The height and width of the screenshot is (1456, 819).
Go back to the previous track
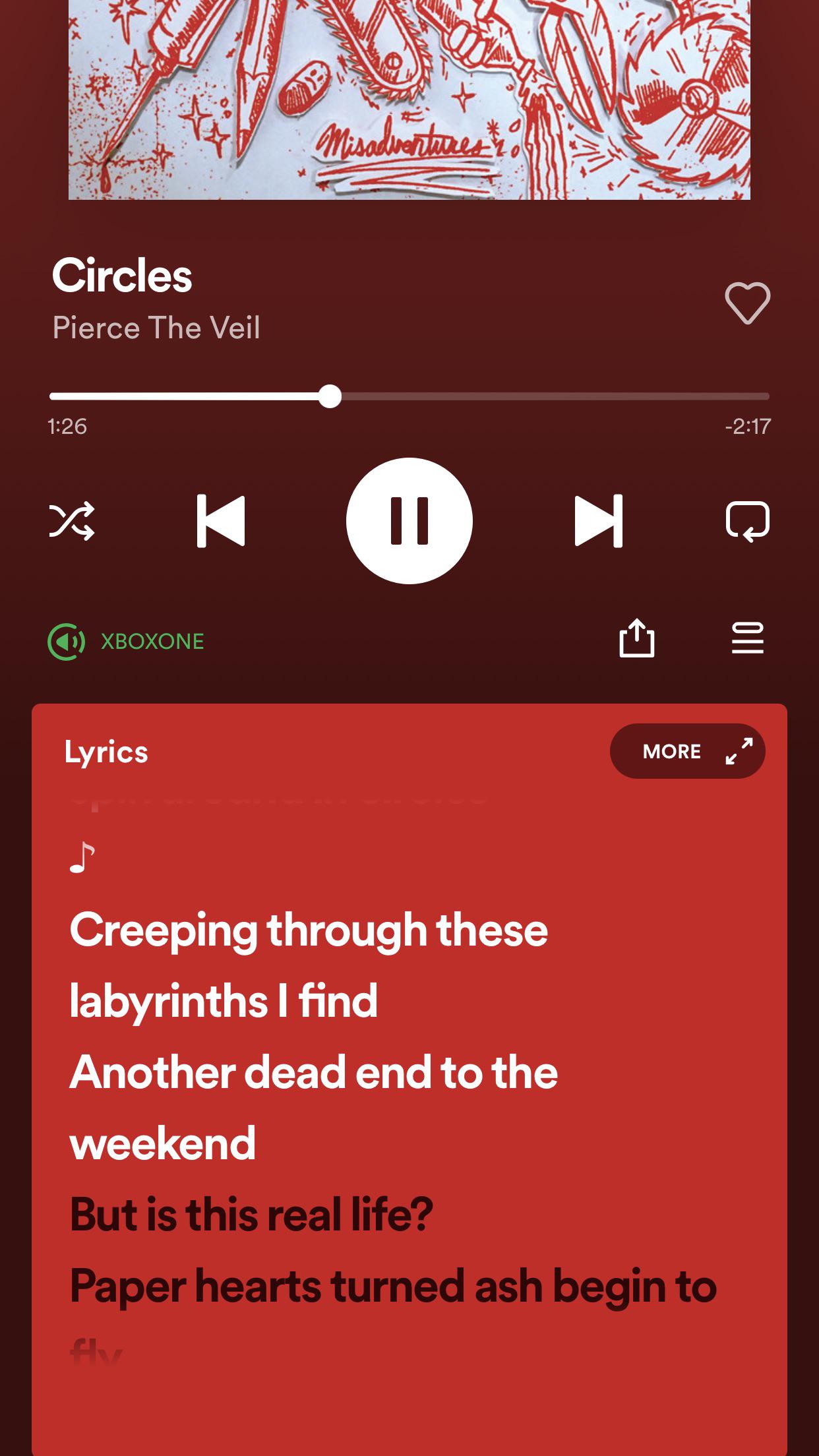[221, 521]
